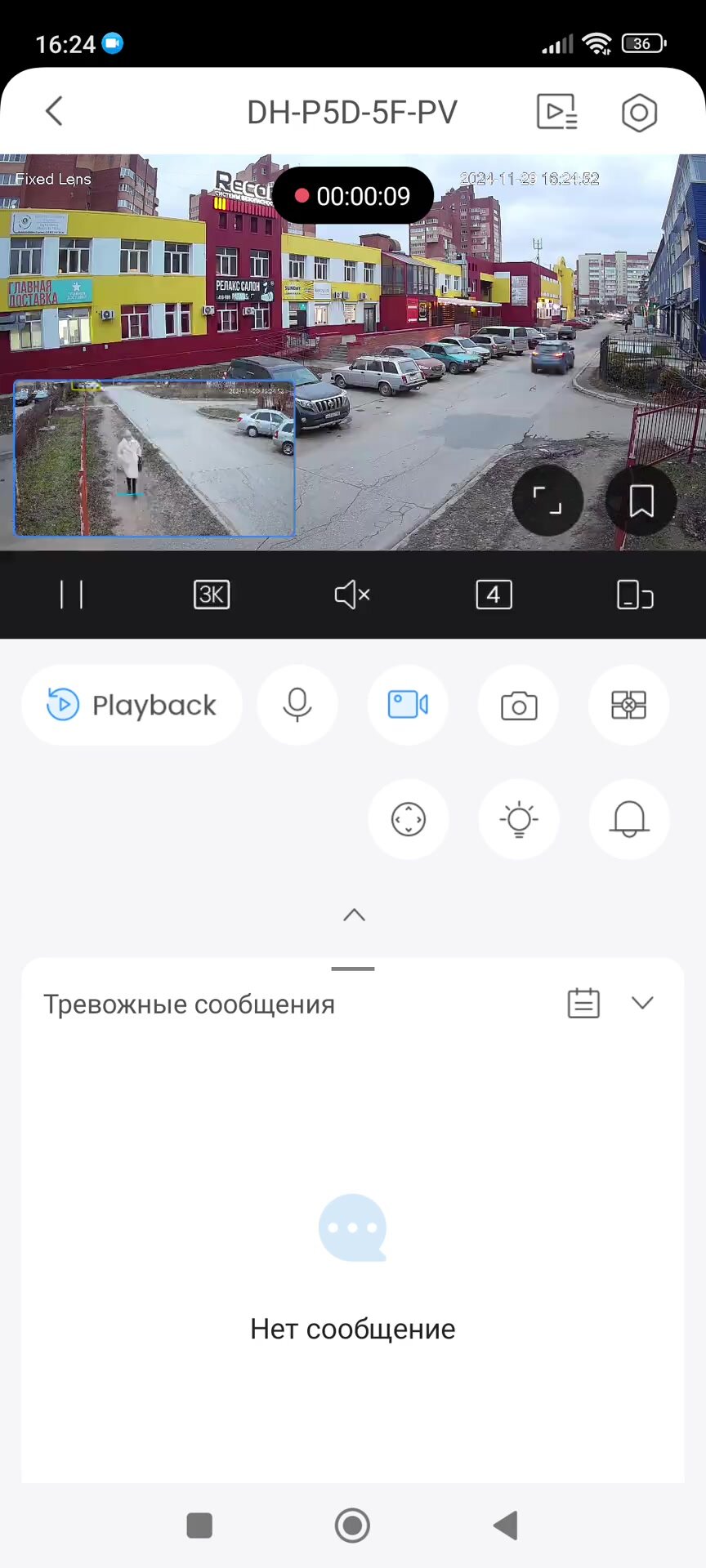This screenshot has height=1568, width=706.
Task: Activate the alarm siren bell
Action: [629, 819]
